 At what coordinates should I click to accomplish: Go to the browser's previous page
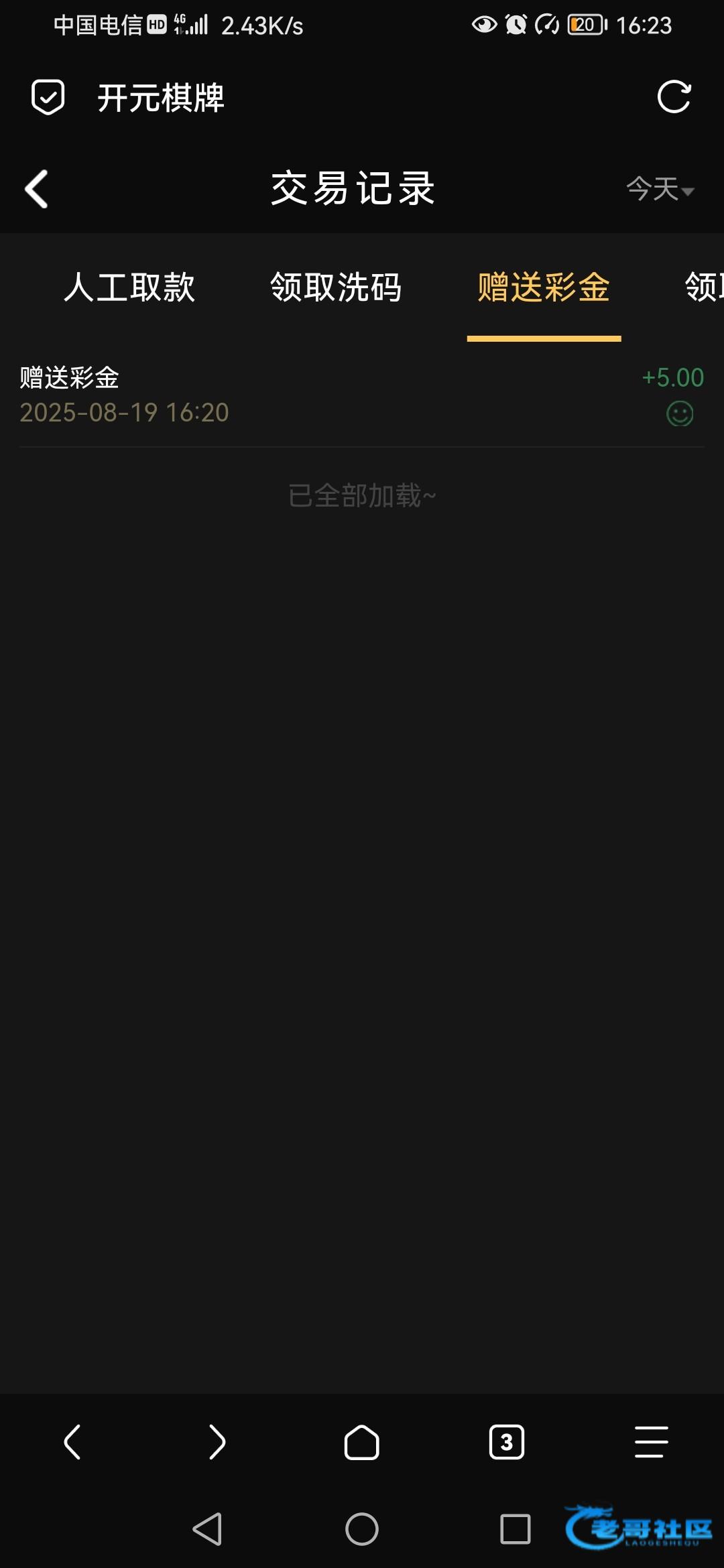coord(72,1442)
